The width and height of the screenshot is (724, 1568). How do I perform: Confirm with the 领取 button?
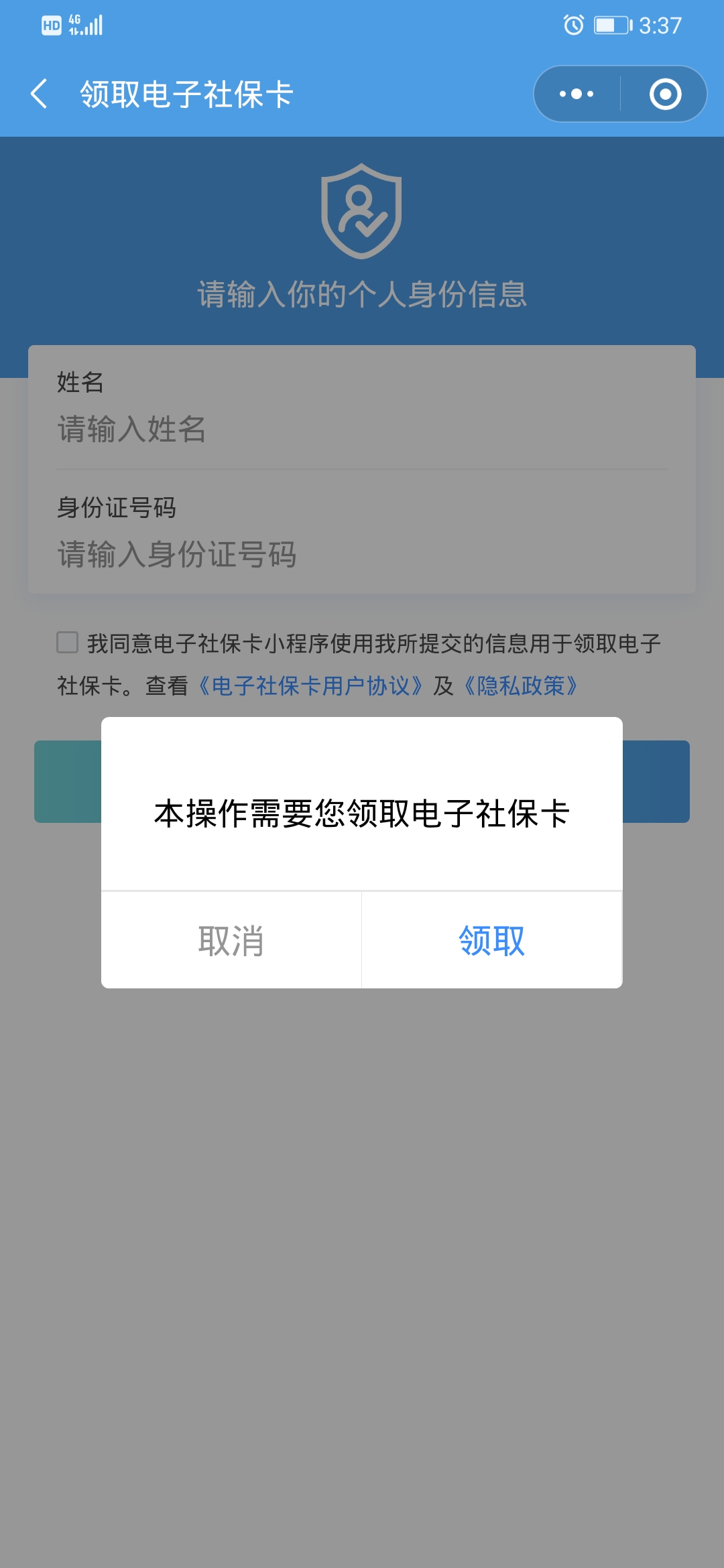point(491,940)
